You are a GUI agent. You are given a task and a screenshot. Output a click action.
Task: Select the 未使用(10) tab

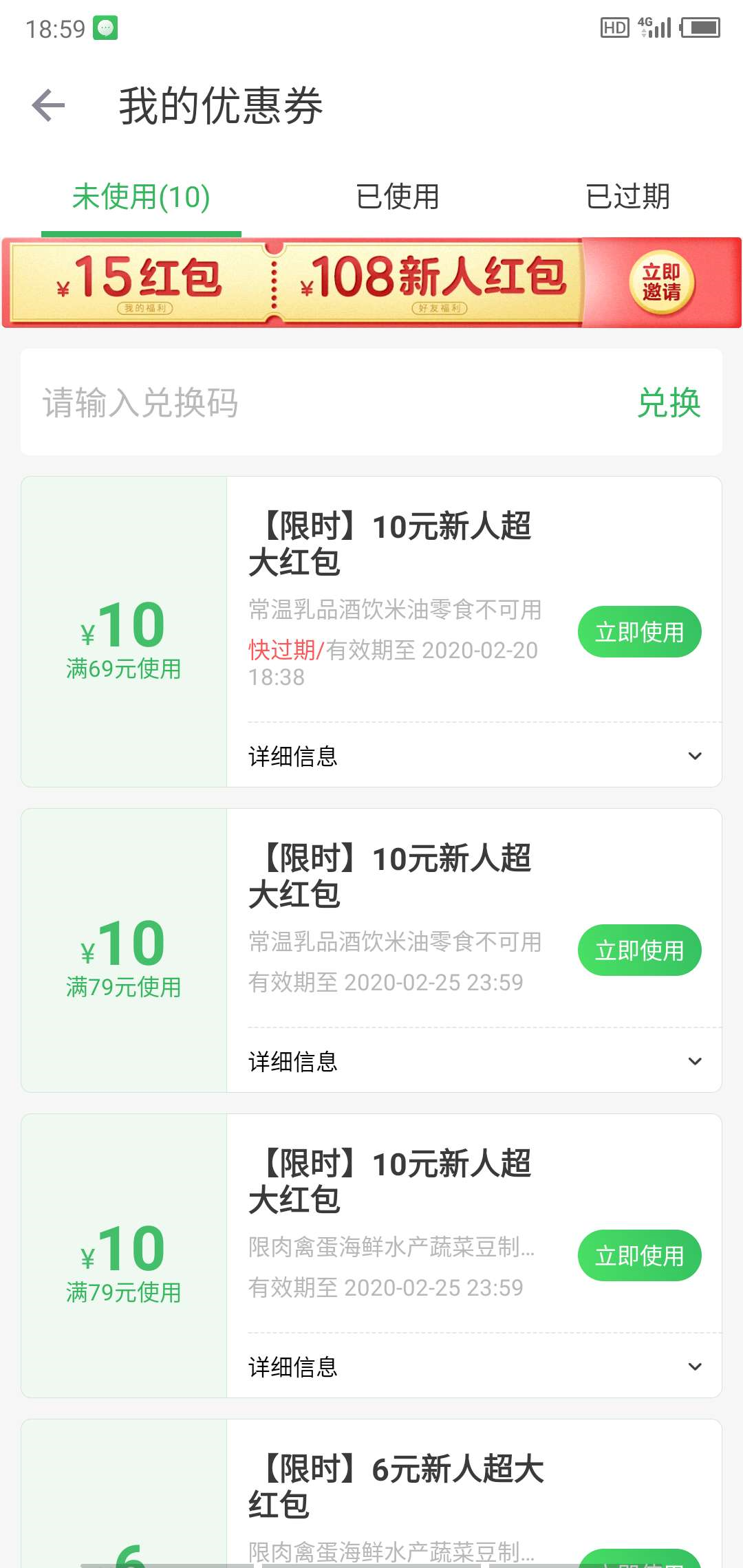click(141, 196)
